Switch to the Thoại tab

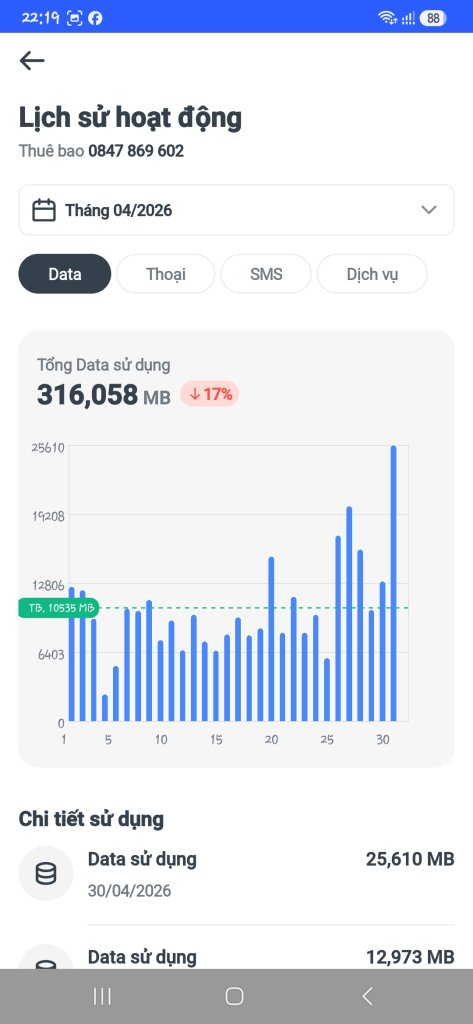(x=166, y=274)
